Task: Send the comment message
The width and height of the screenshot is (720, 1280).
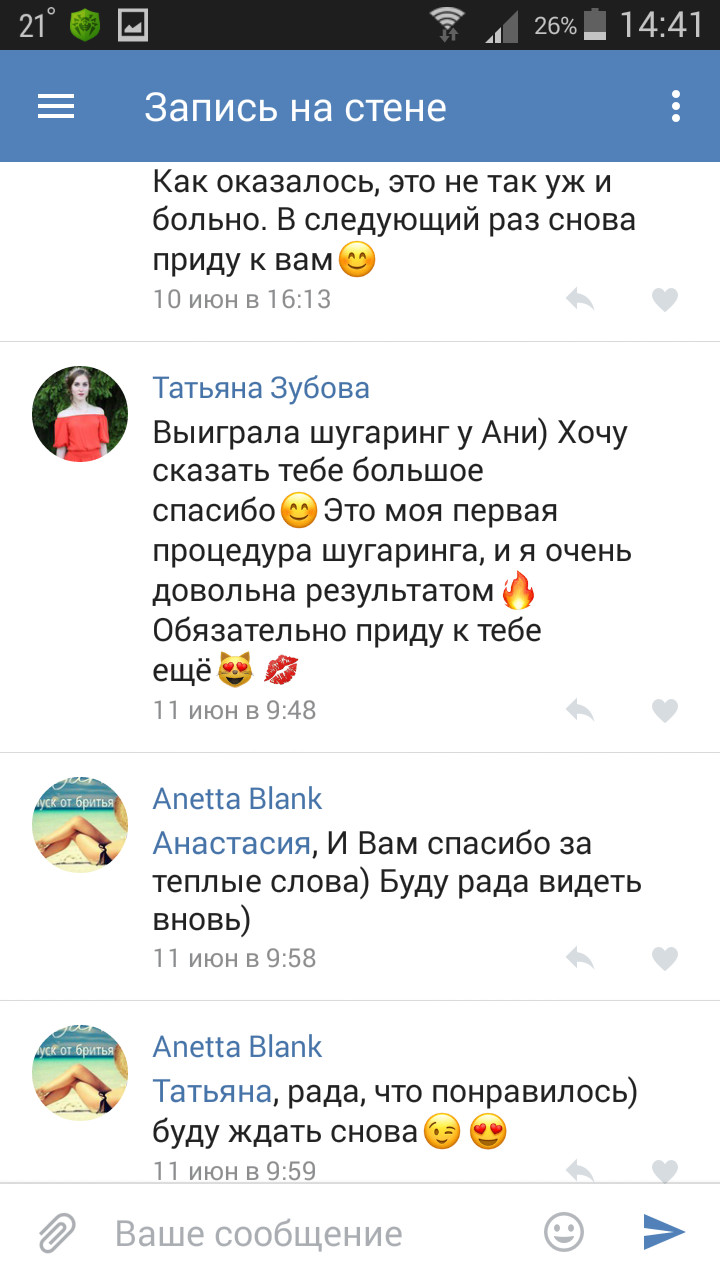Action: pyautogui.click(x=664, y=1232)
